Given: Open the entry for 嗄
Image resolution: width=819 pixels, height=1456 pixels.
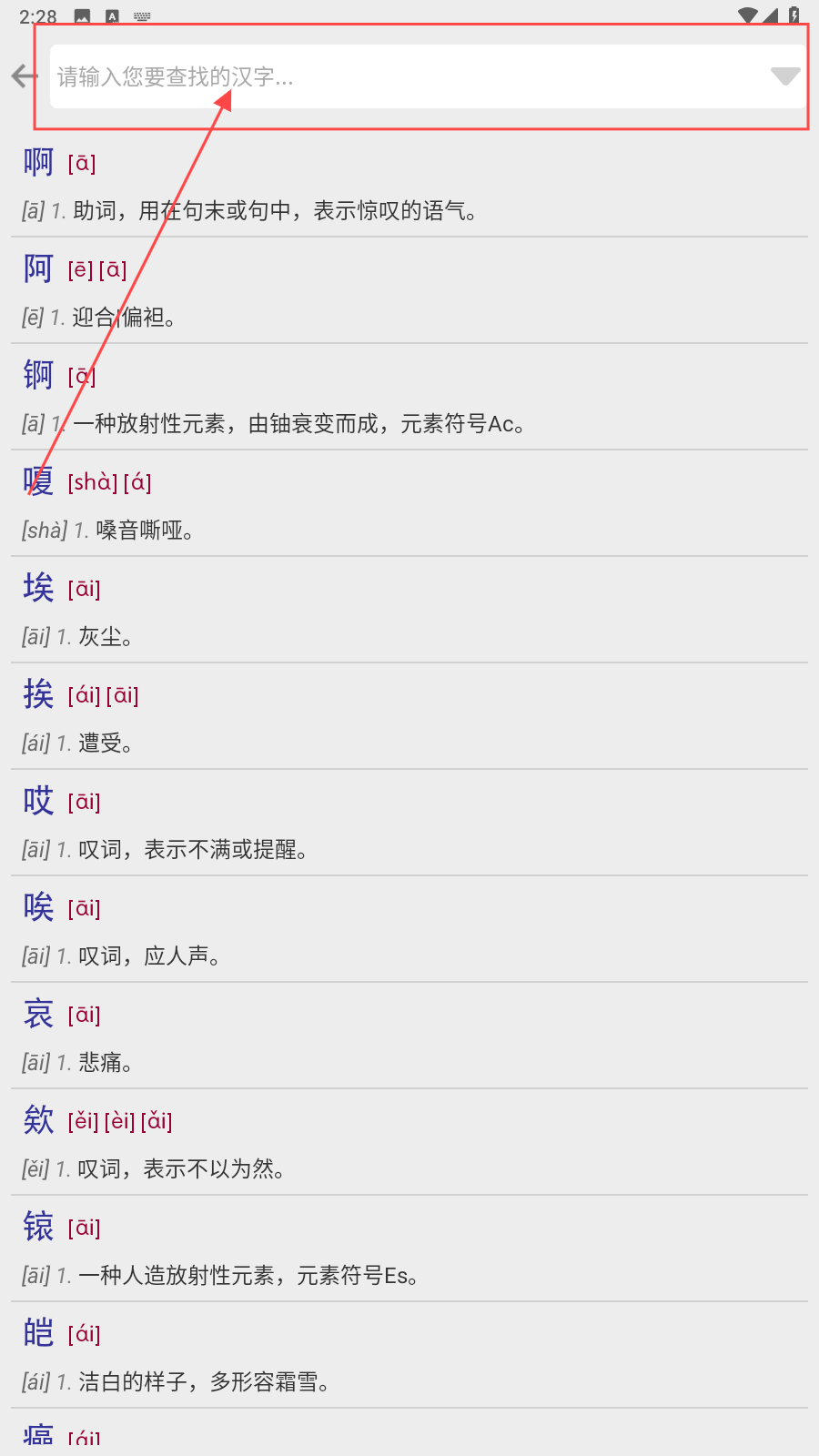Looking at the screenshot, I should click(x=409, y=504).
